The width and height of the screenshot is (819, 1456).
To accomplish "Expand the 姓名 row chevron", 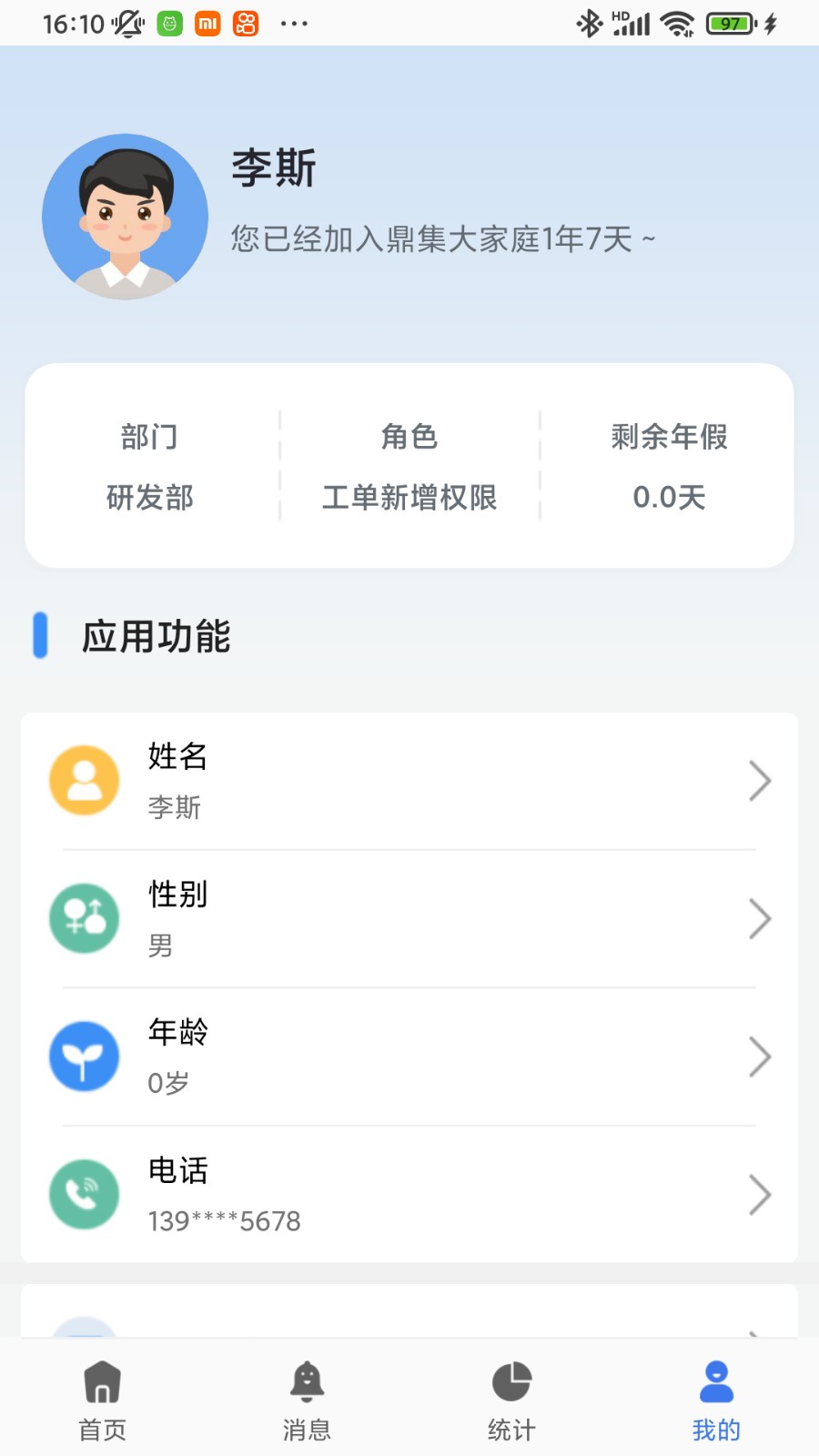I will (x=761, y=781).
